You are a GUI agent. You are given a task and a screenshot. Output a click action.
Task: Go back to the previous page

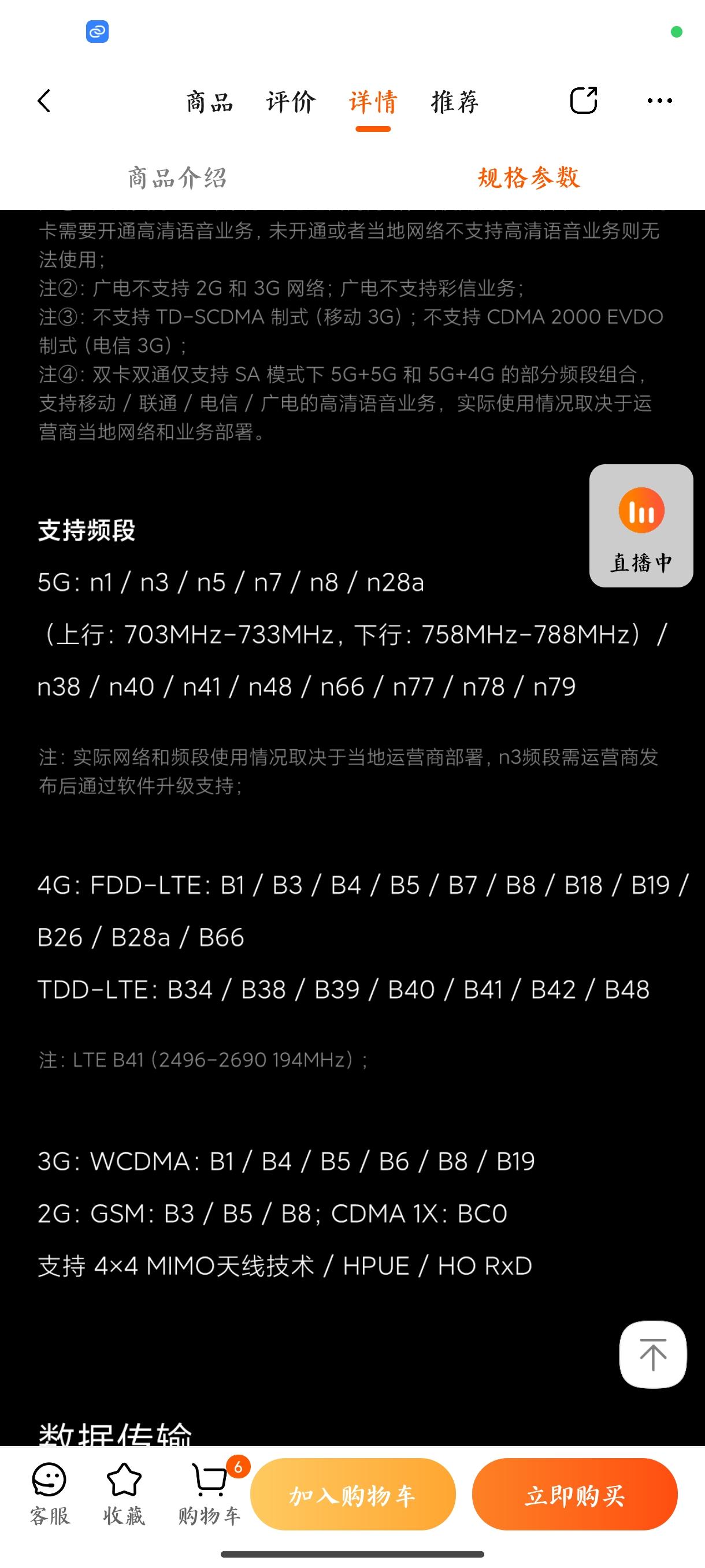(44, 101)
